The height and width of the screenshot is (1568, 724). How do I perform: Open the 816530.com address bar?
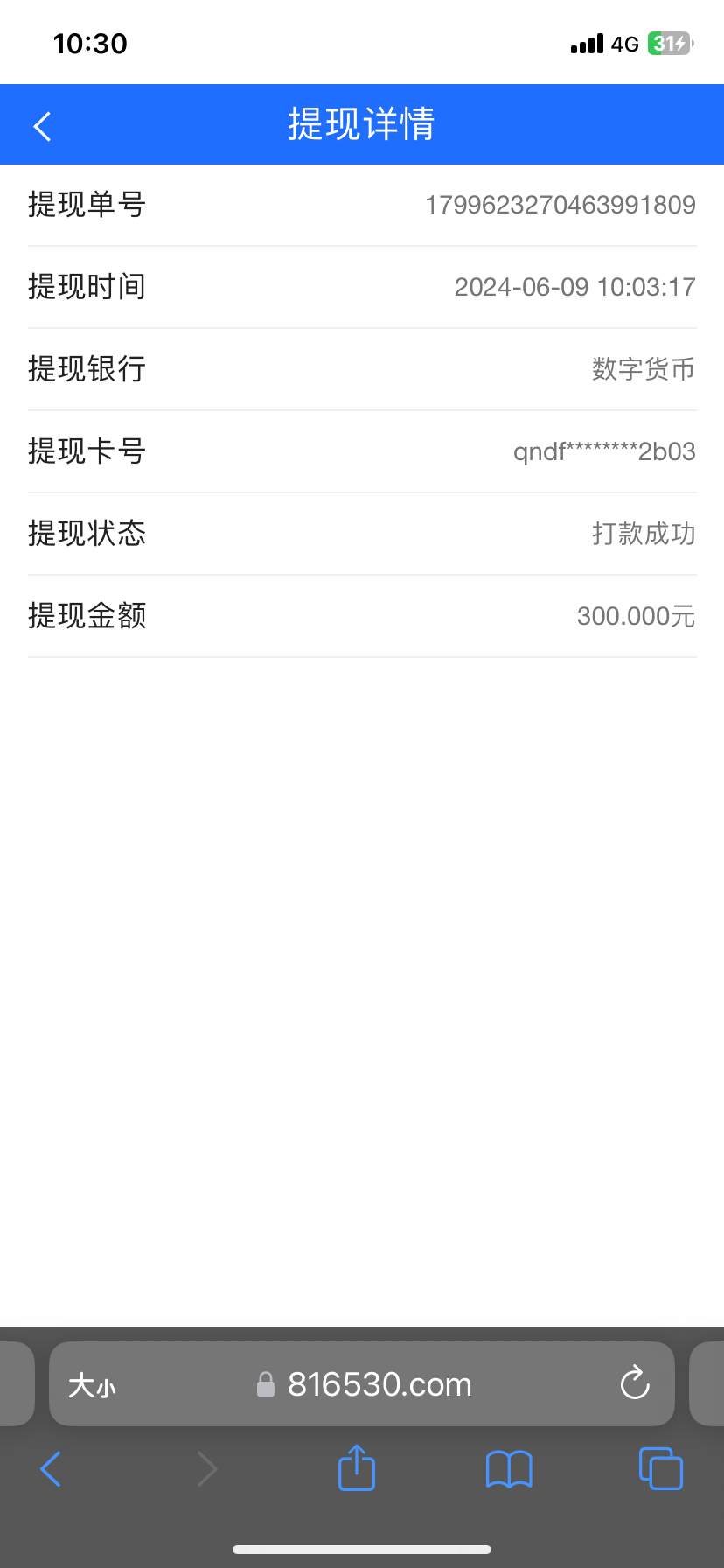point(379,1383)
